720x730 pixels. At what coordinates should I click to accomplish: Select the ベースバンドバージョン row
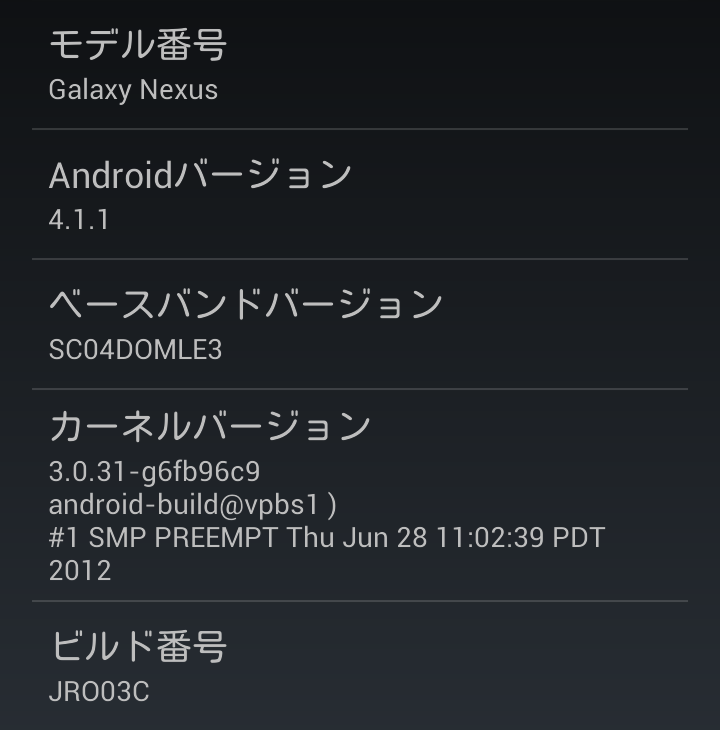(x=360, y=324)
